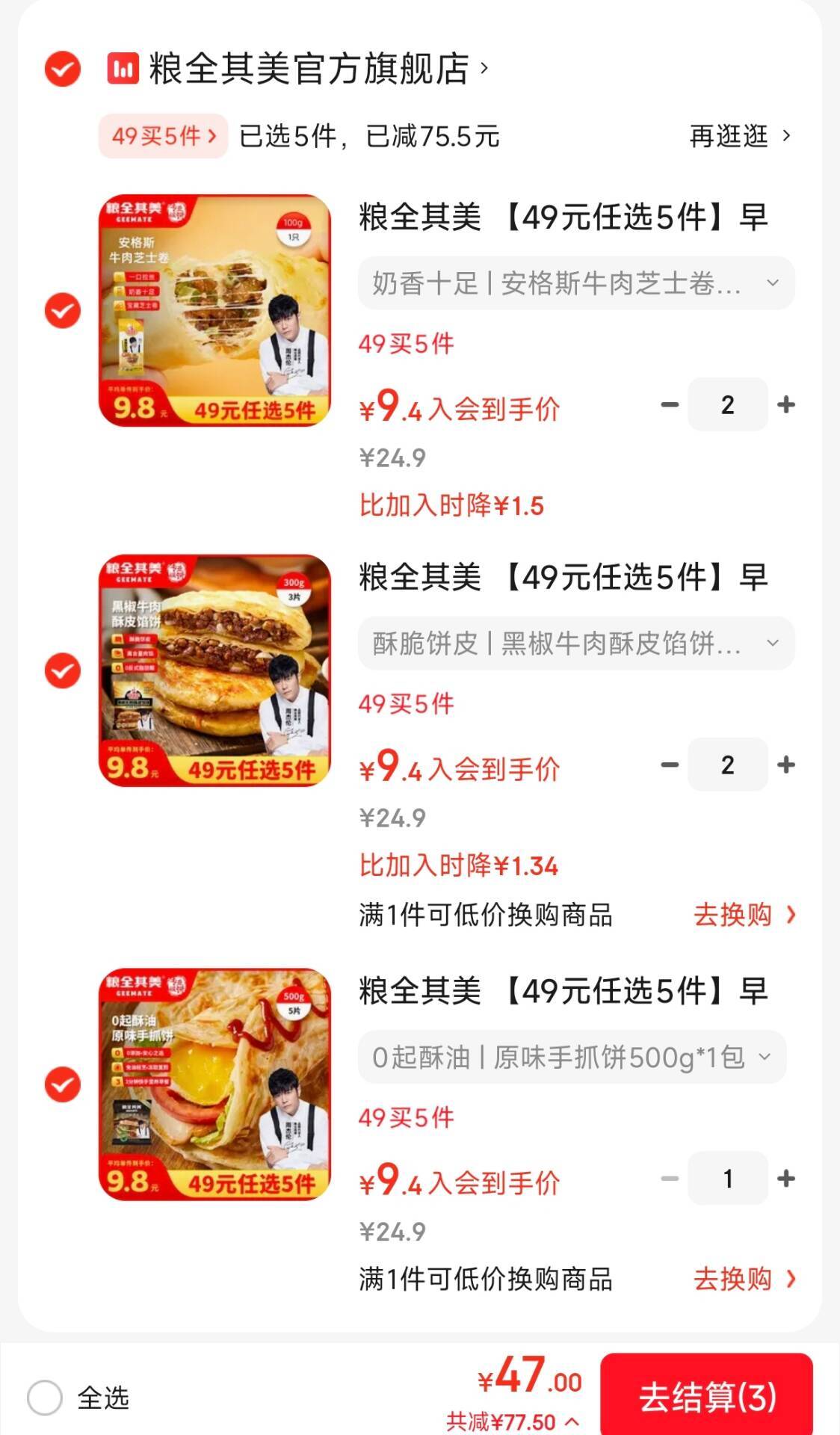Screen dimensions: 840x1435
Task: Expand the 奶香十足 安格斯牛肉芝士卷 variant dropdown
Action: (x=575, y=283)
